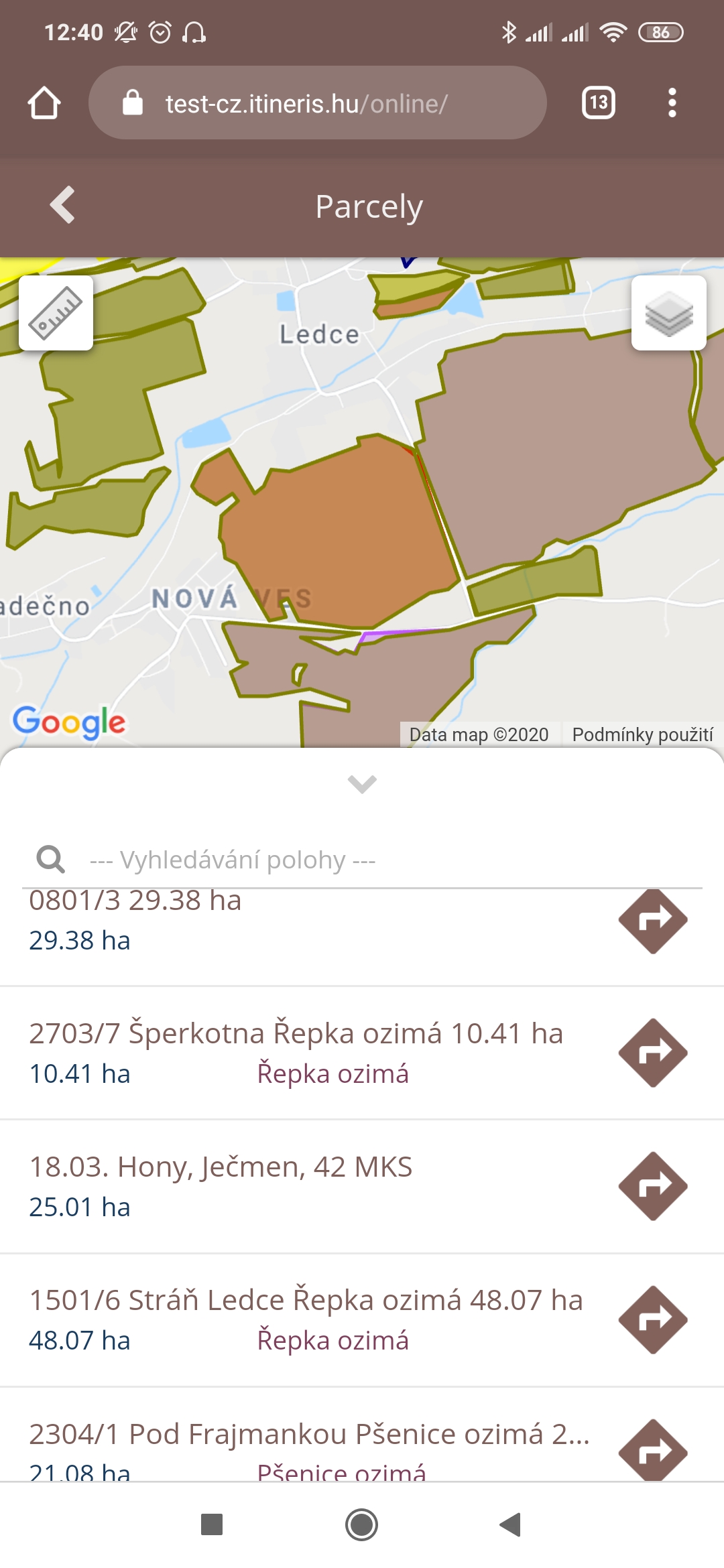Open the map layers selector
This screenshot has height=1568, width=724.
(668, 313)
